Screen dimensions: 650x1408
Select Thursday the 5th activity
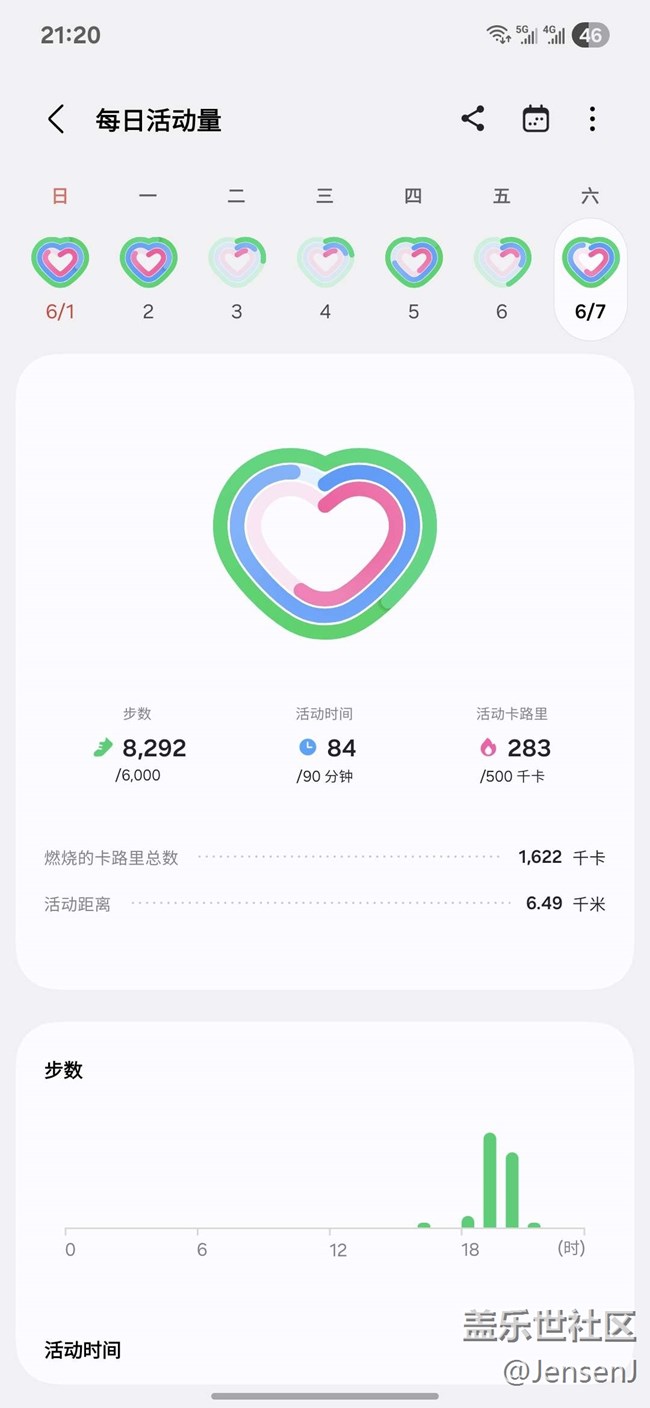point(413,278)
